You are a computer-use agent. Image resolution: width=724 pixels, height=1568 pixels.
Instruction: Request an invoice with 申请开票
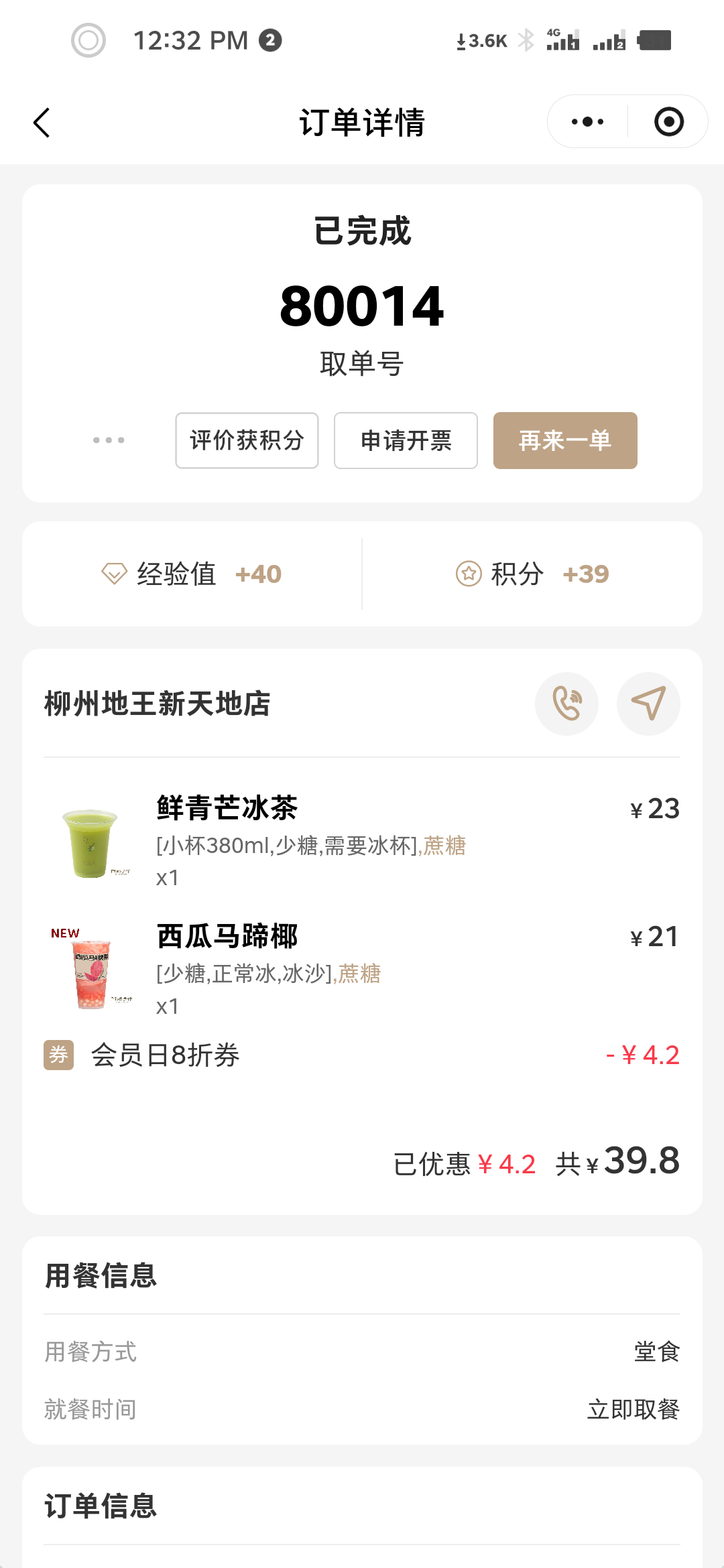pyautogui.click(x=406, y=440)
